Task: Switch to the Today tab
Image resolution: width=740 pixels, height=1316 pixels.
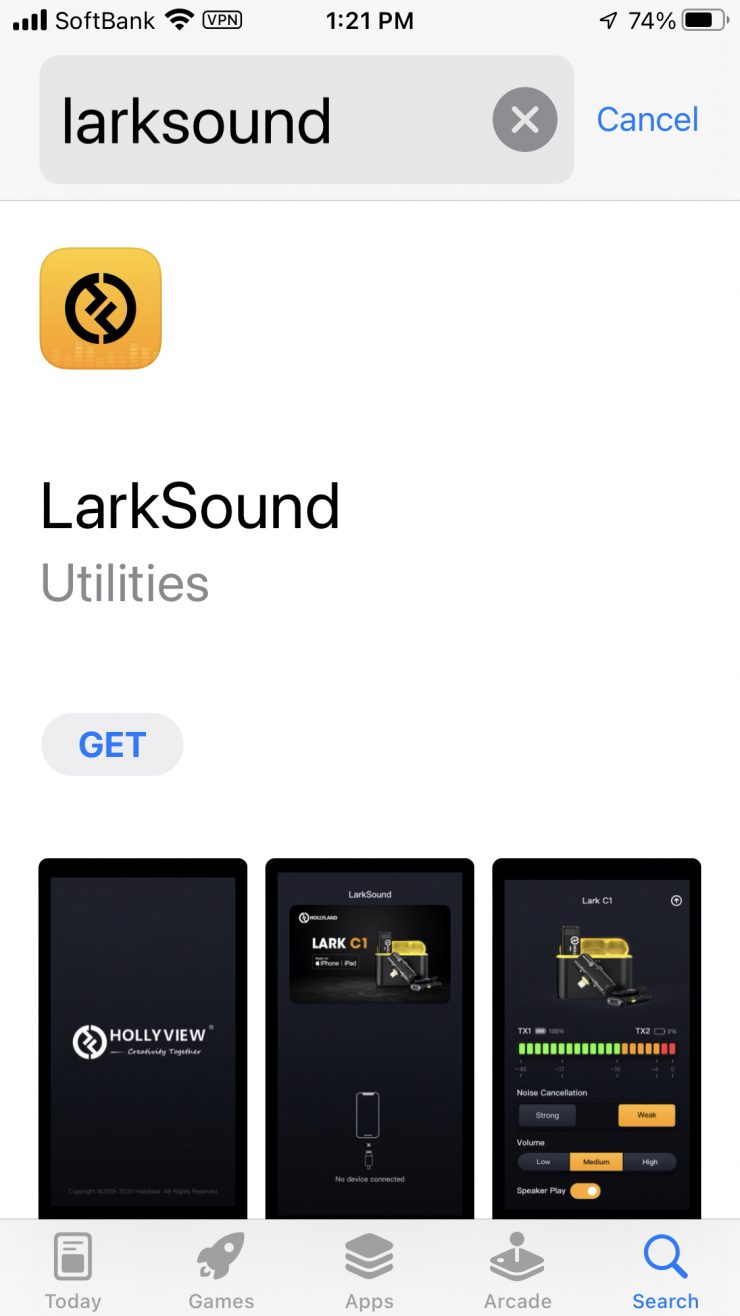Action: coord(73,1270)
